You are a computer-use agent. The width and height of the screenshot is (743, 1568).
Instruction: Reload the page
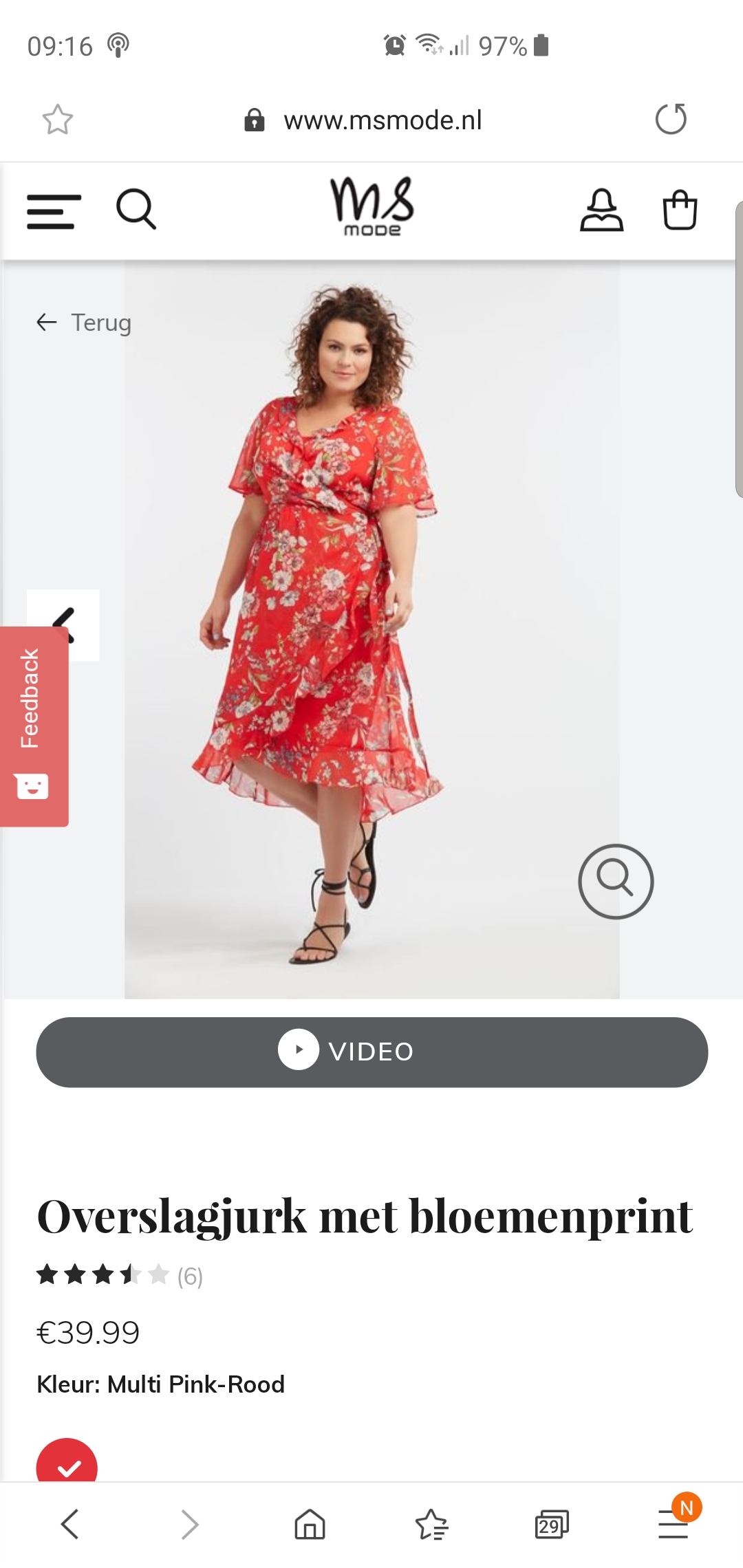coord(671,119)
